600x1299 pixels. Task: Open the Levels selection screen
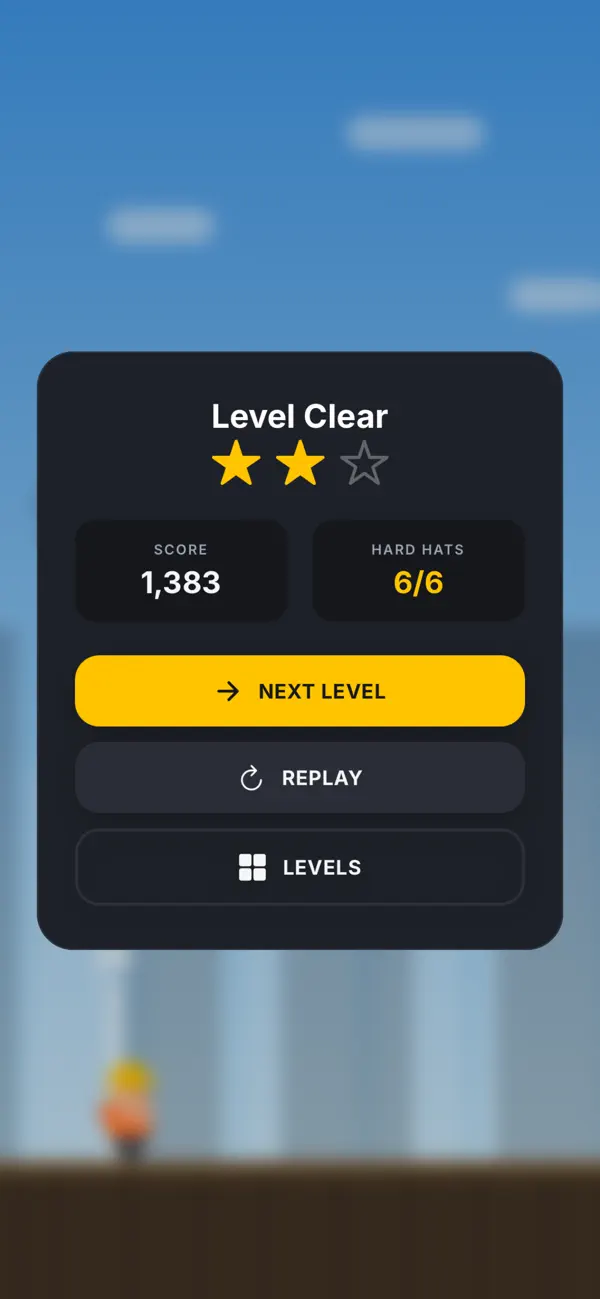pos(300,867)
